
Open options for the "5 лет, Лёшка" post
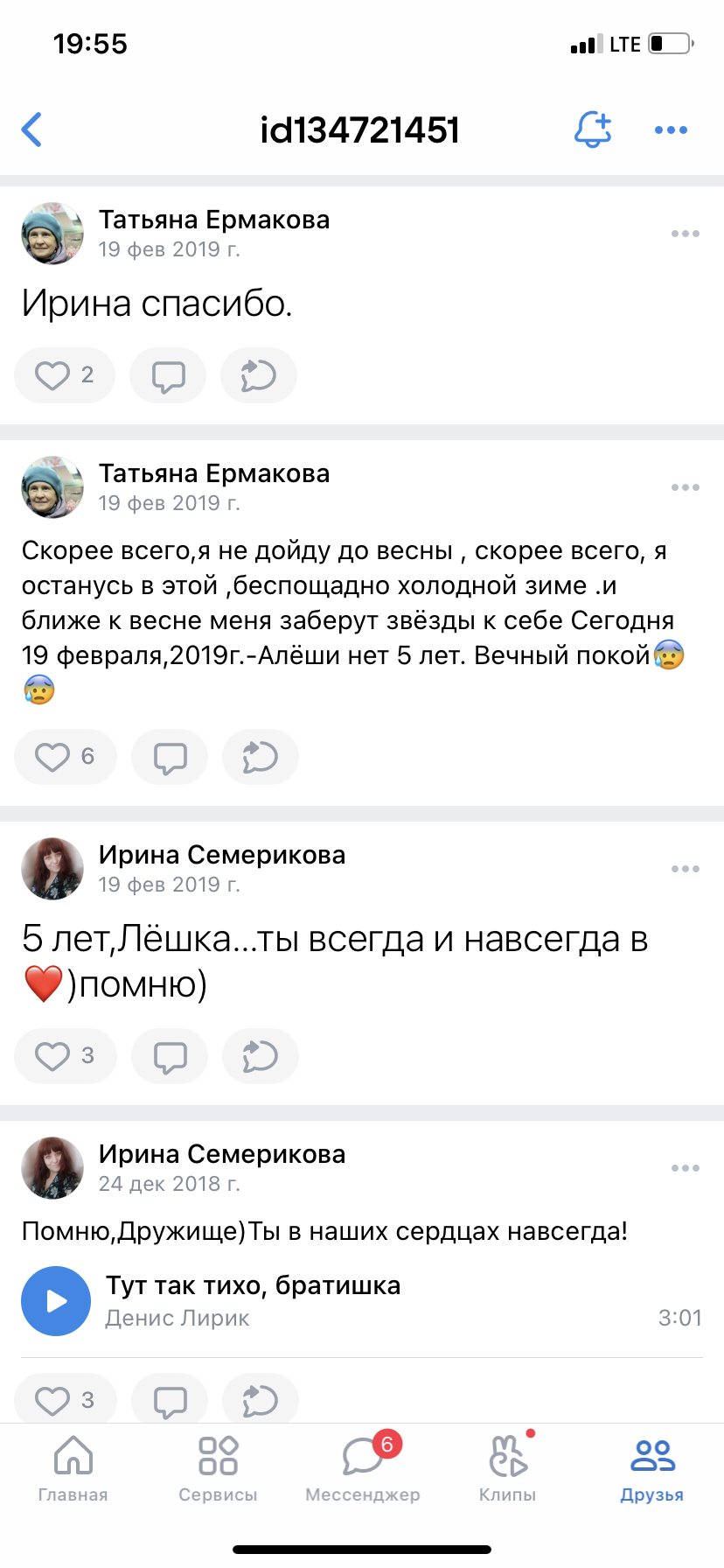coord(685,869)
